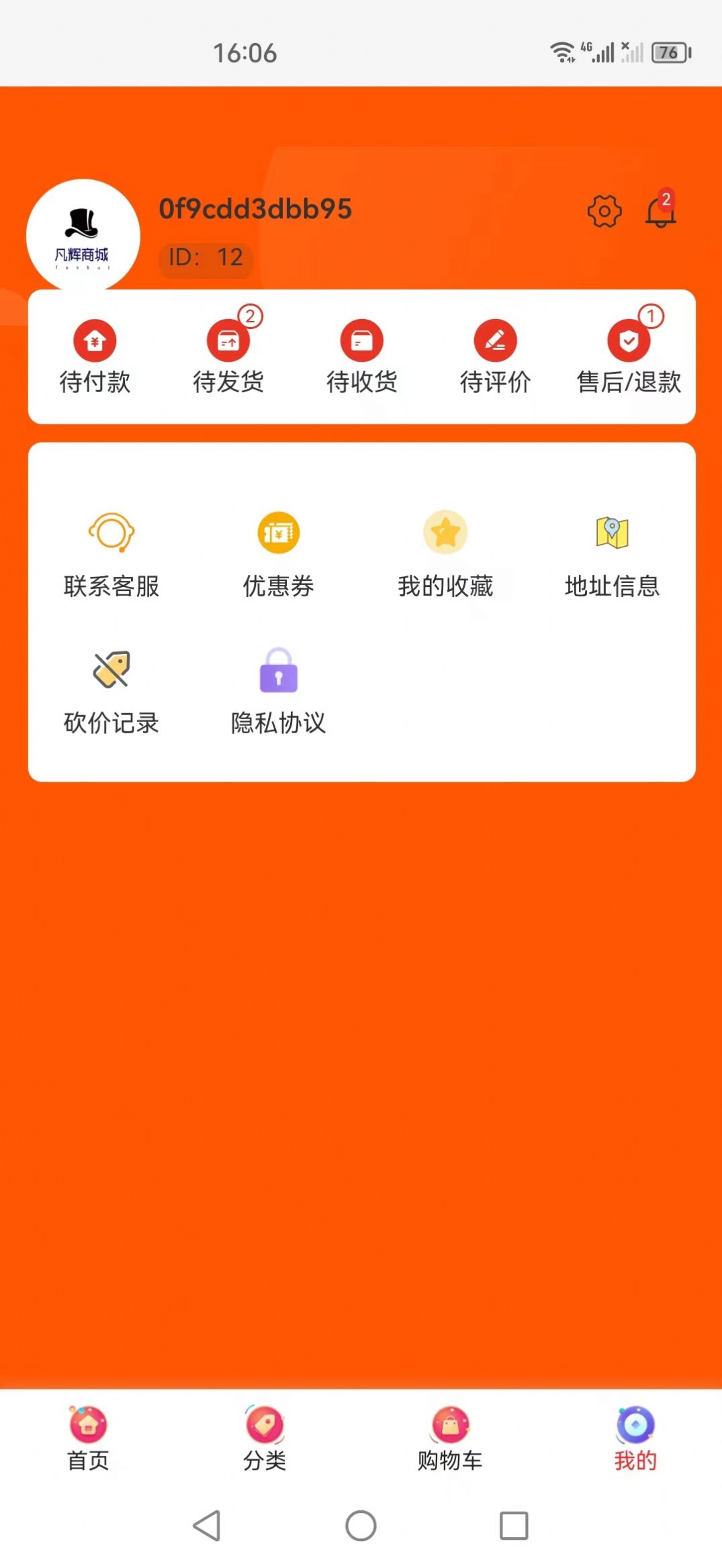The height and width of the screenshot is (1568, 722).
Task: Open the awaiting receipt (待收货) orders icon
Action: 361,341
